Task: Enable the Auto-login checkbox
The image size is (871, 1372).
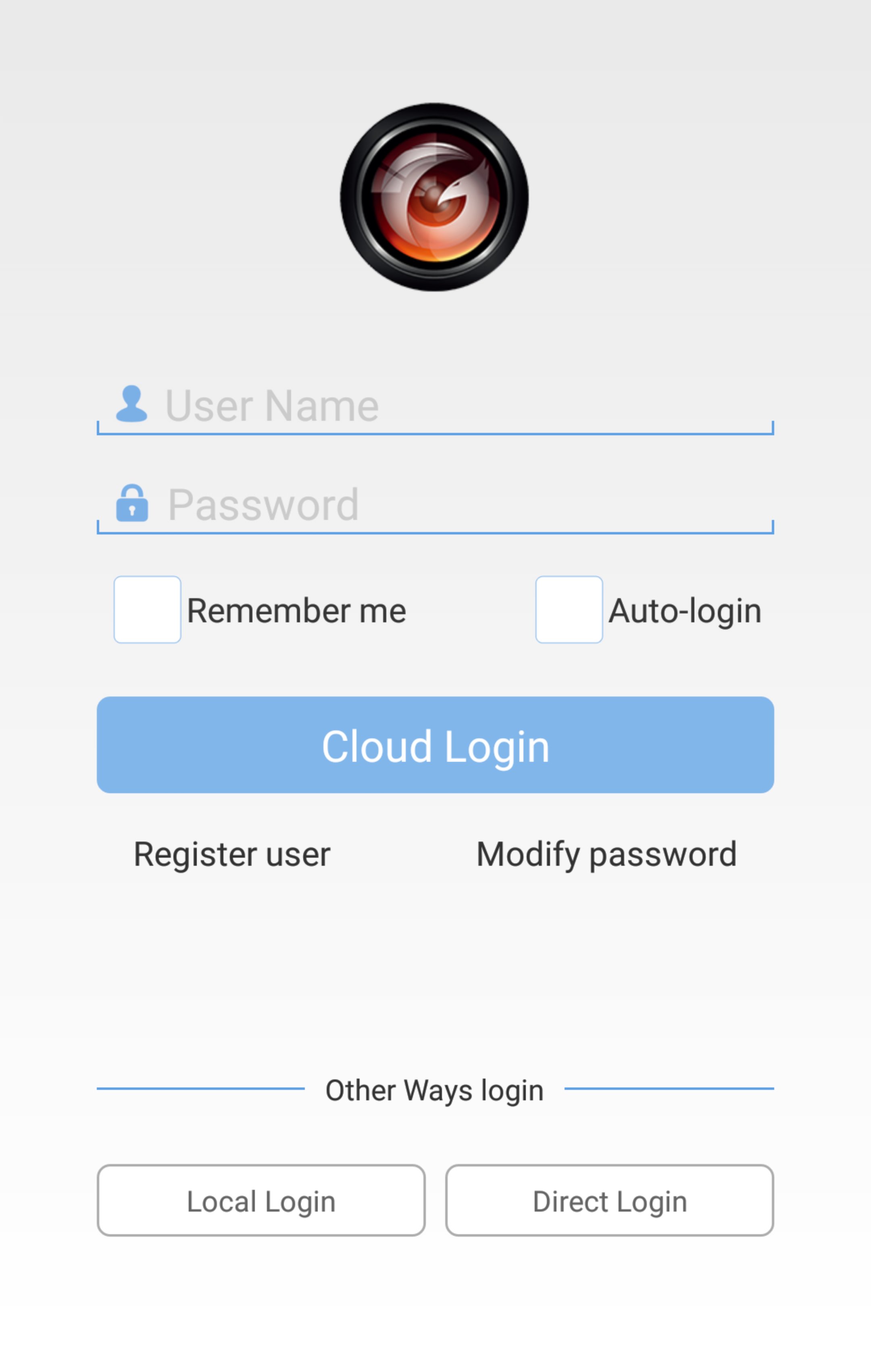Action: point(569,610)
